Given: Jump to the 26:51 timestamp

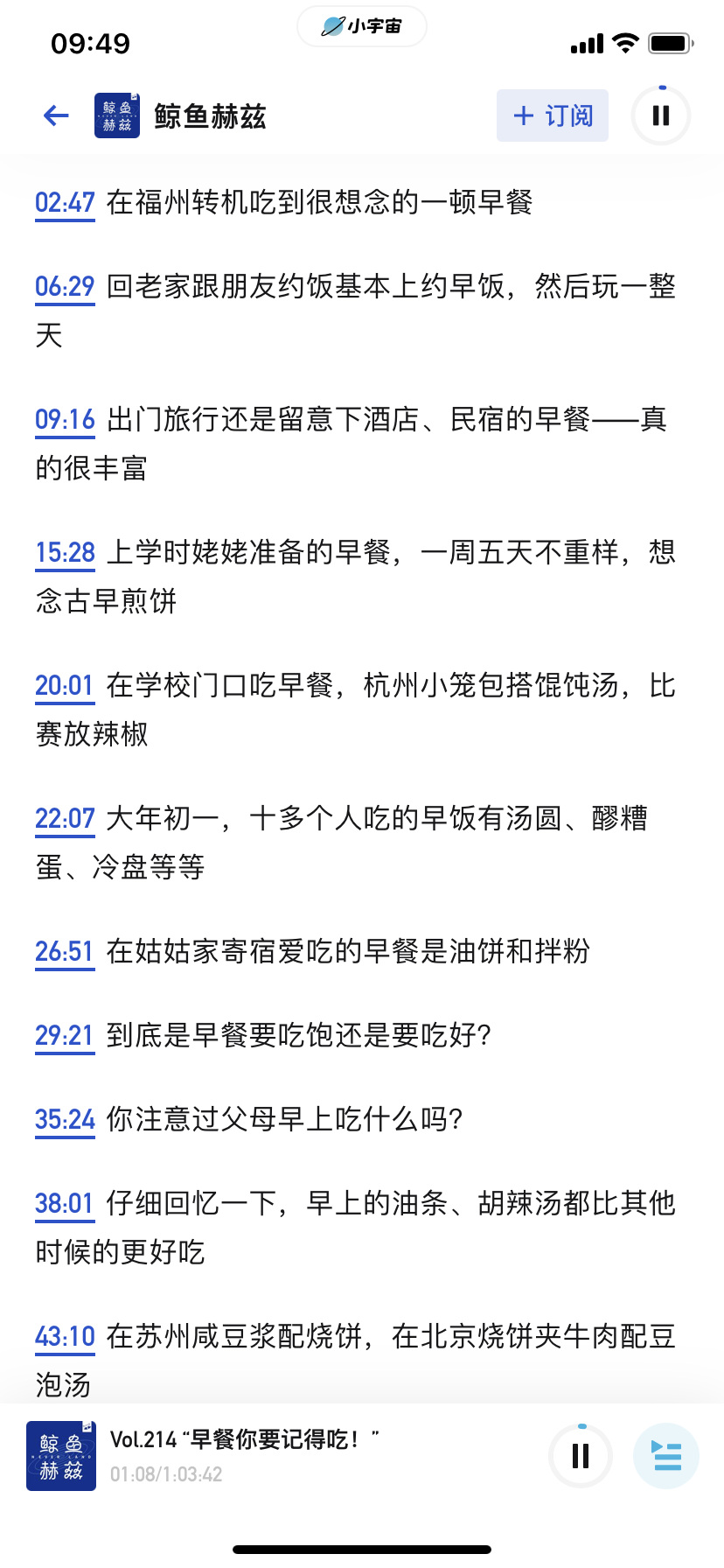Looking at the screenshot, I should pyautogui.click(x=64, y=952).
